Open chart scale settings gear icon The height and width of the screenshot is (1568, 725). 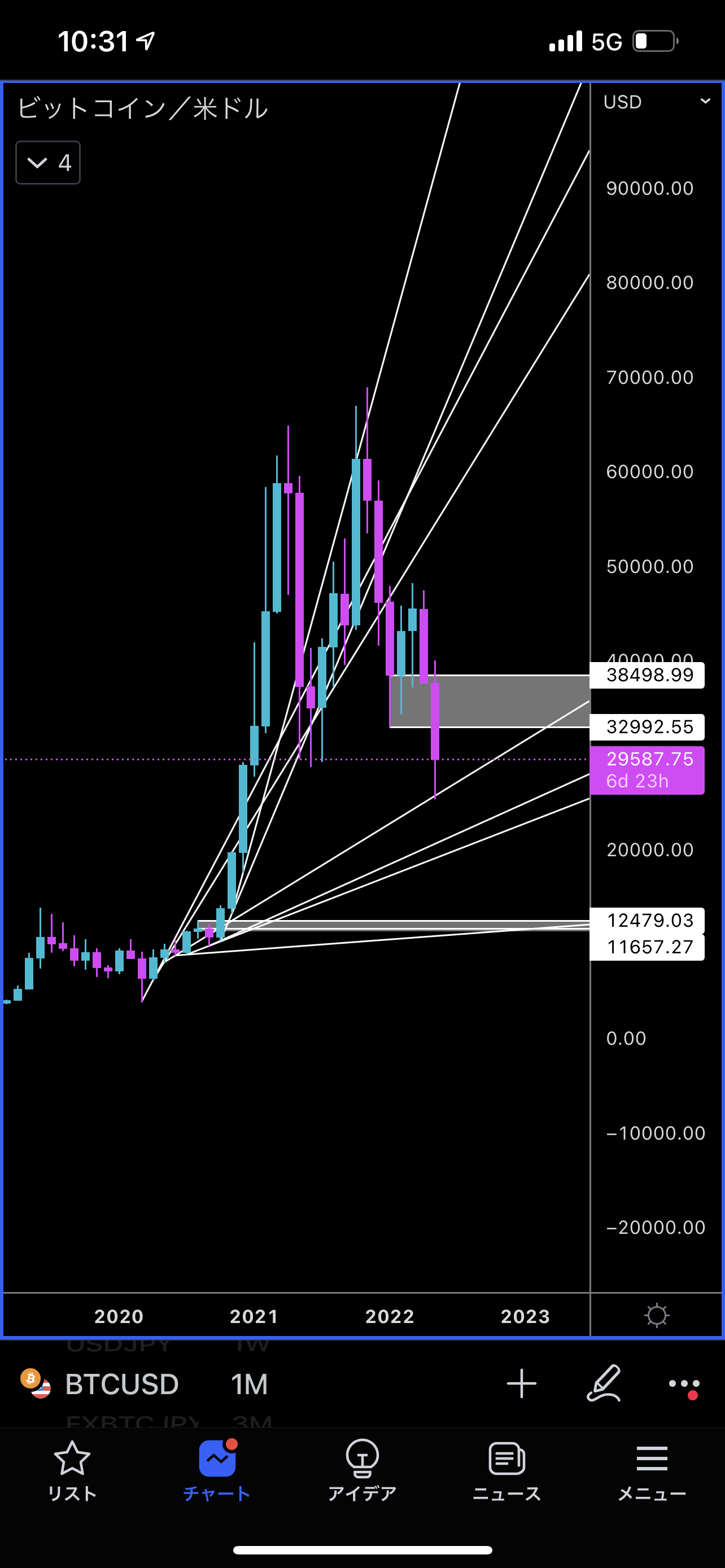pos(657,1315)
